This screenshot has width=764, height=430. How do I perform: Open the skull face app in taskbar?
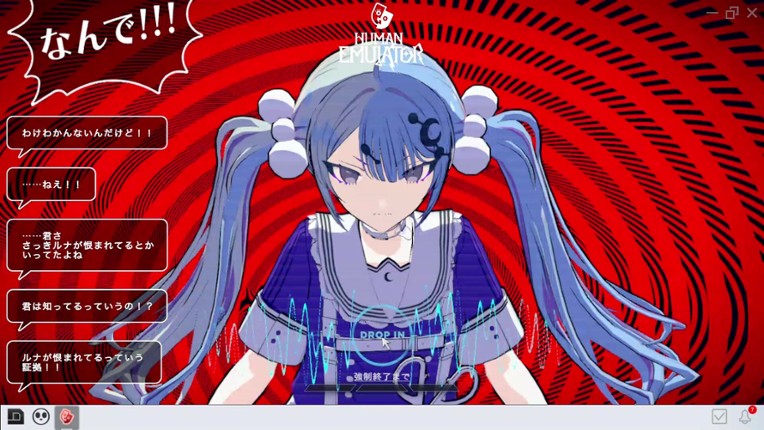(41, 416)
